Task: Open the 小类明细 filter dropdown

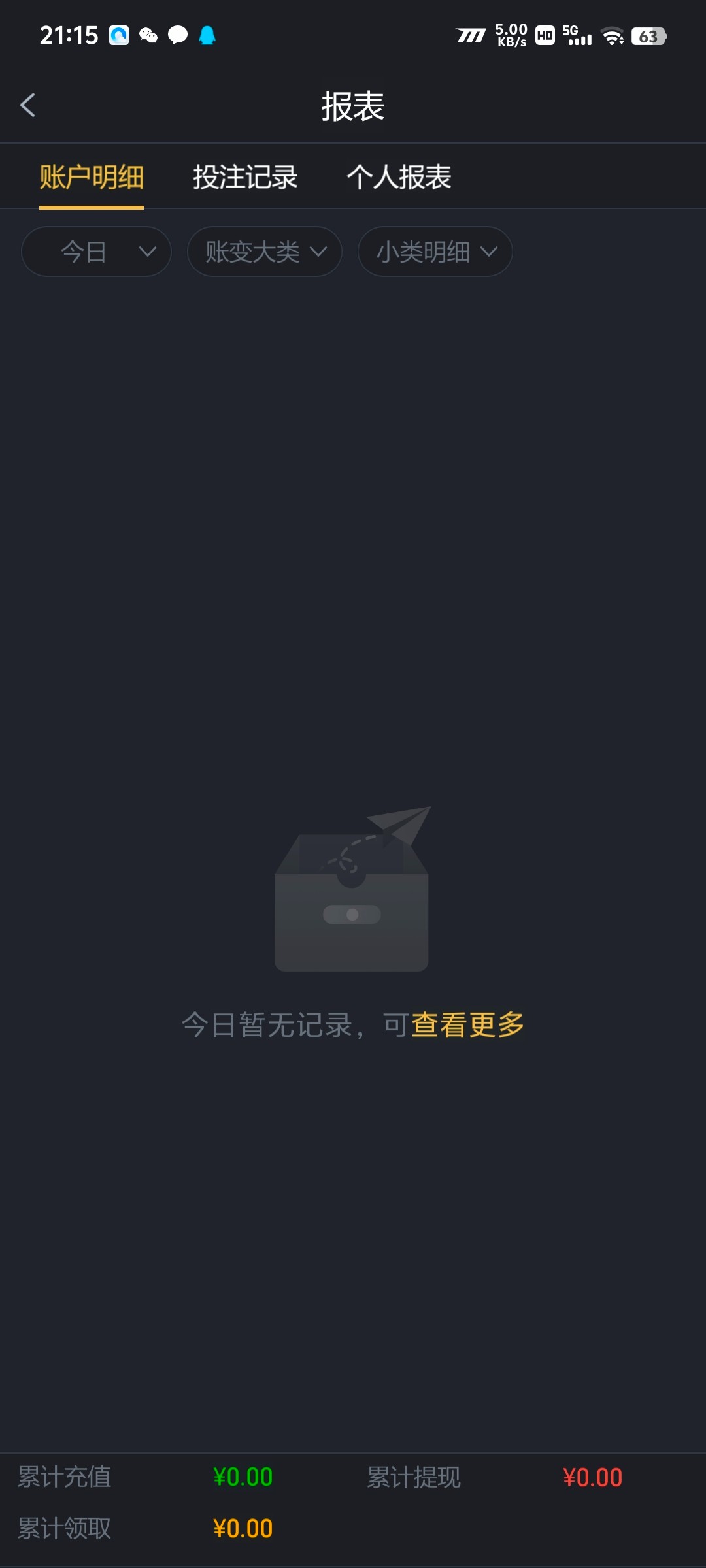Action: pos(435,252)
